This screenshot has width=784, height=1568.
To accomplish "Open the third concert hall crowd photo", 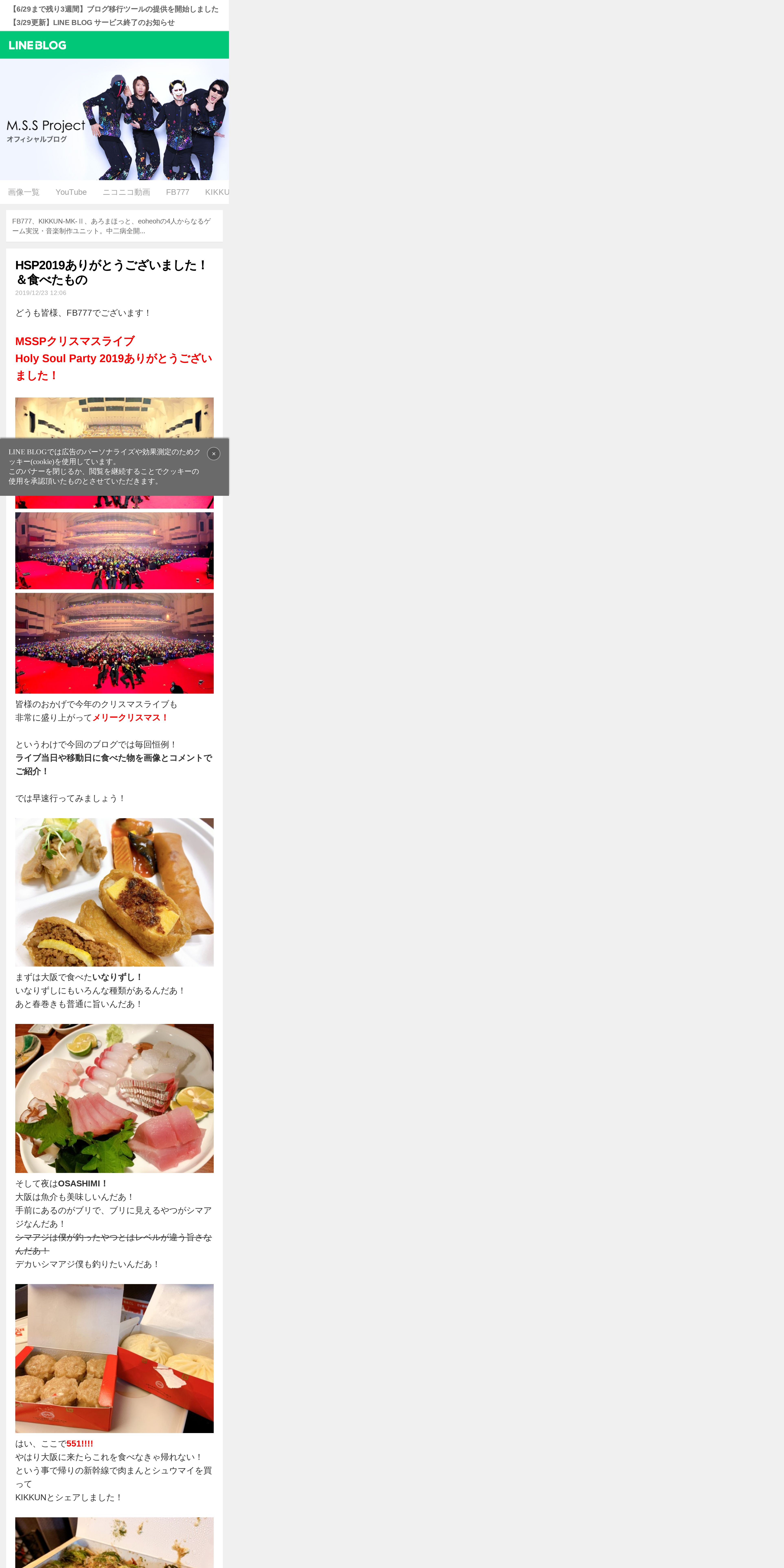I will coord(114,643).
